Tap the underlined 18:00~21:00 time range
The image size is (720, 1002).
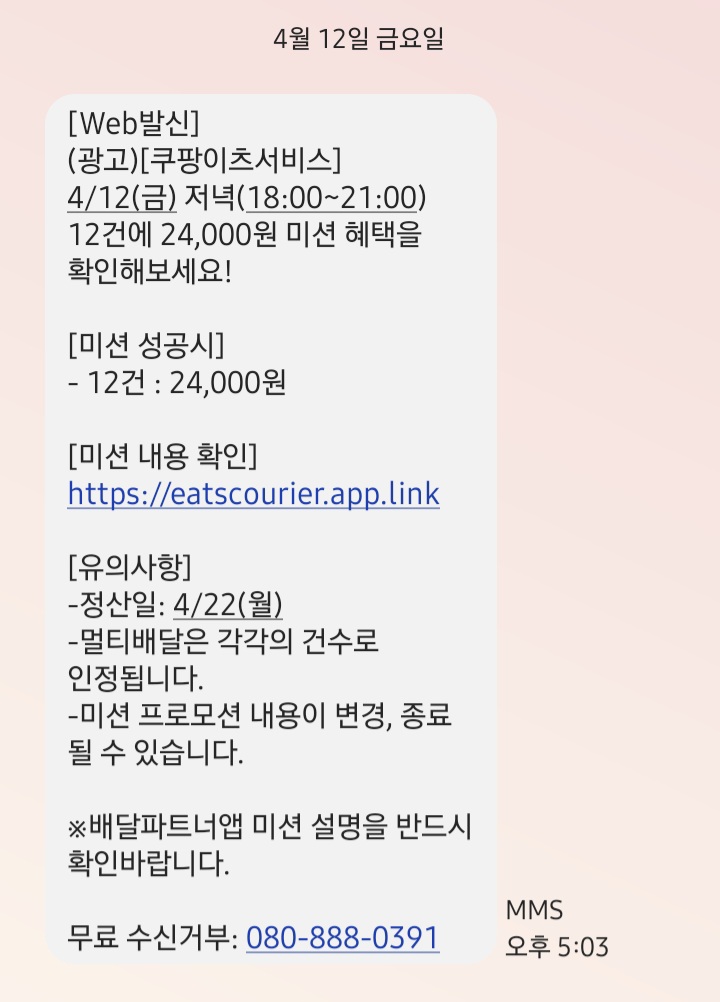335,198
